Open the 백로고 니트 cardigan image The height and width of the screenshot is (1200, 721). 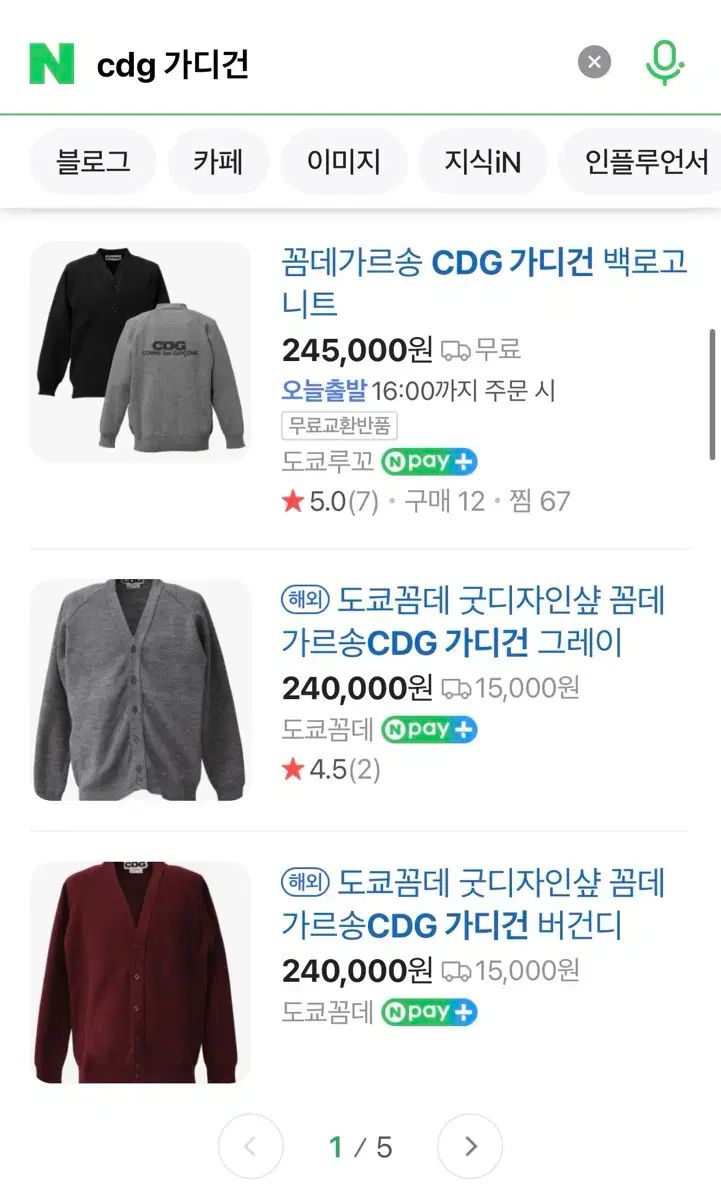point(140,351)
